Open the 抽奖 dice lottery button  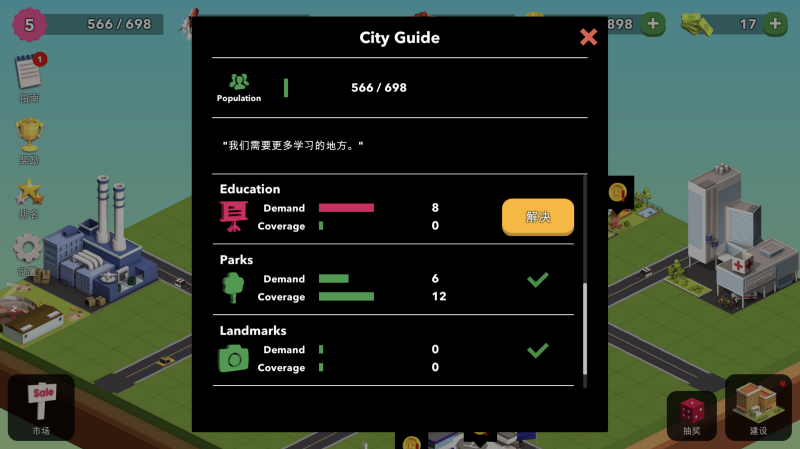[x=691, y=413]
